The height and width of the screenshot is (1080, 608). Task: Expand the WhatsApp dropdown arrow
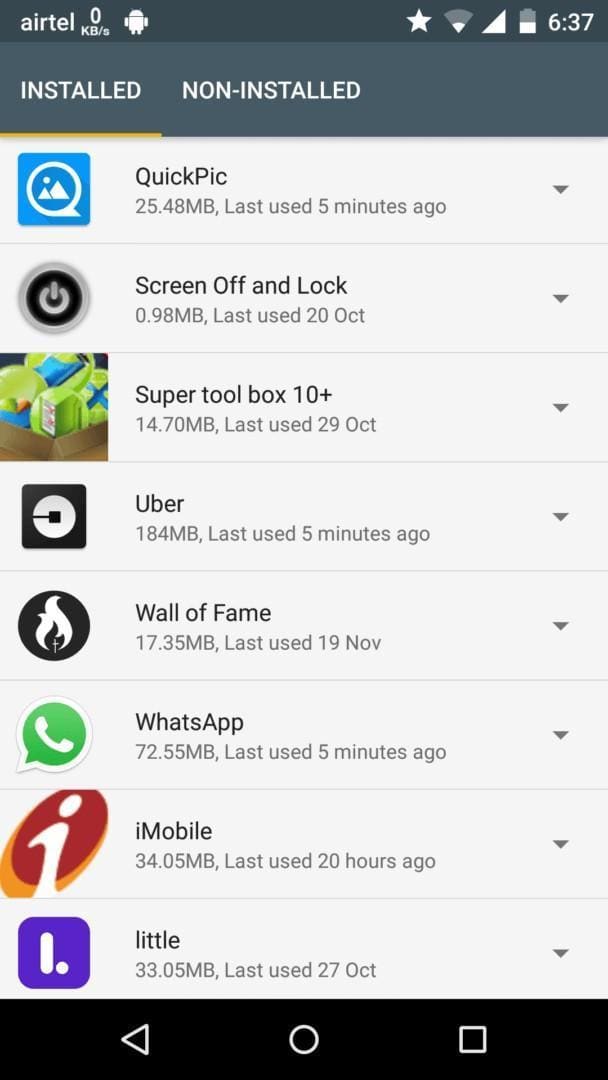coord(561,735)
